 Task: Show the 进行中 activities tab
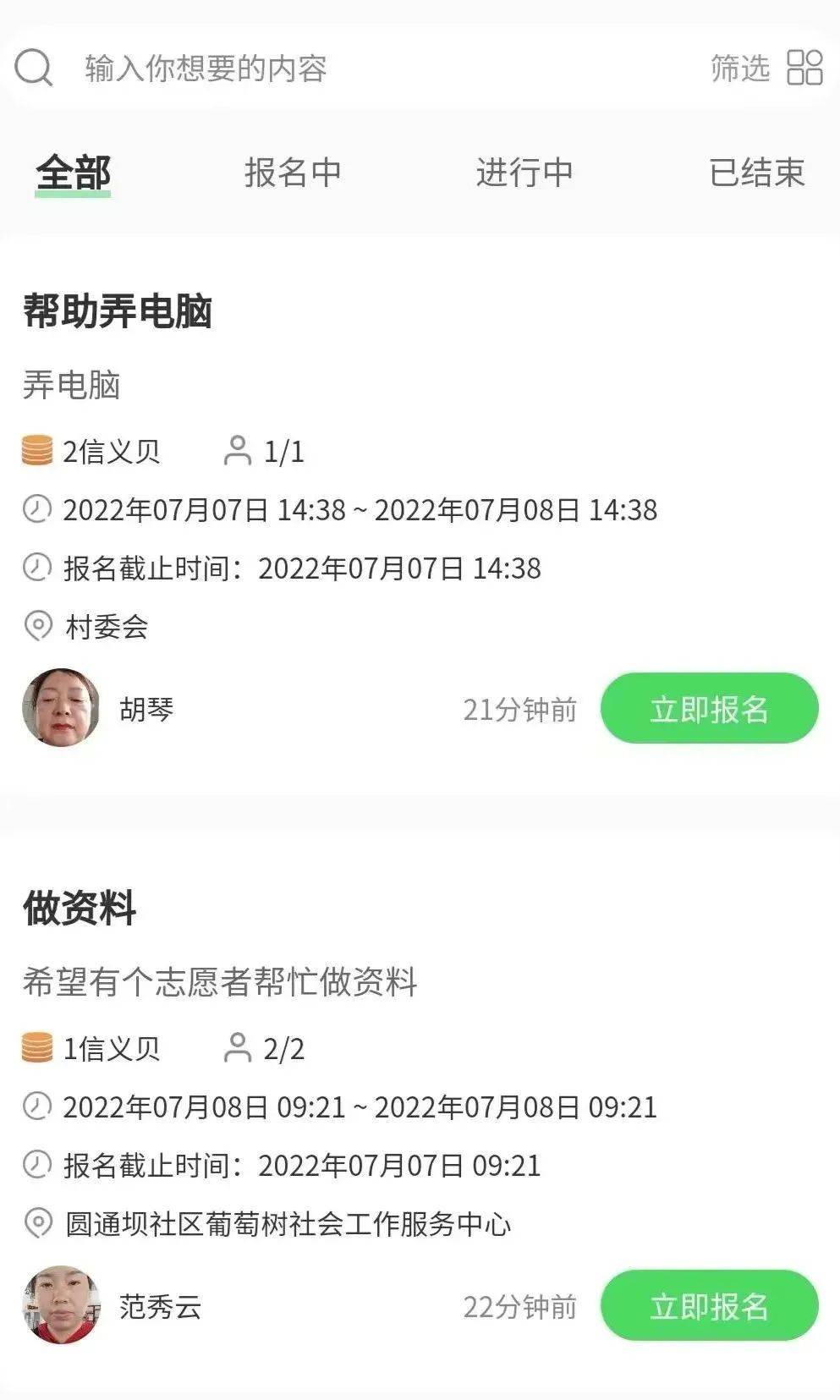click(x=524, y=173)
